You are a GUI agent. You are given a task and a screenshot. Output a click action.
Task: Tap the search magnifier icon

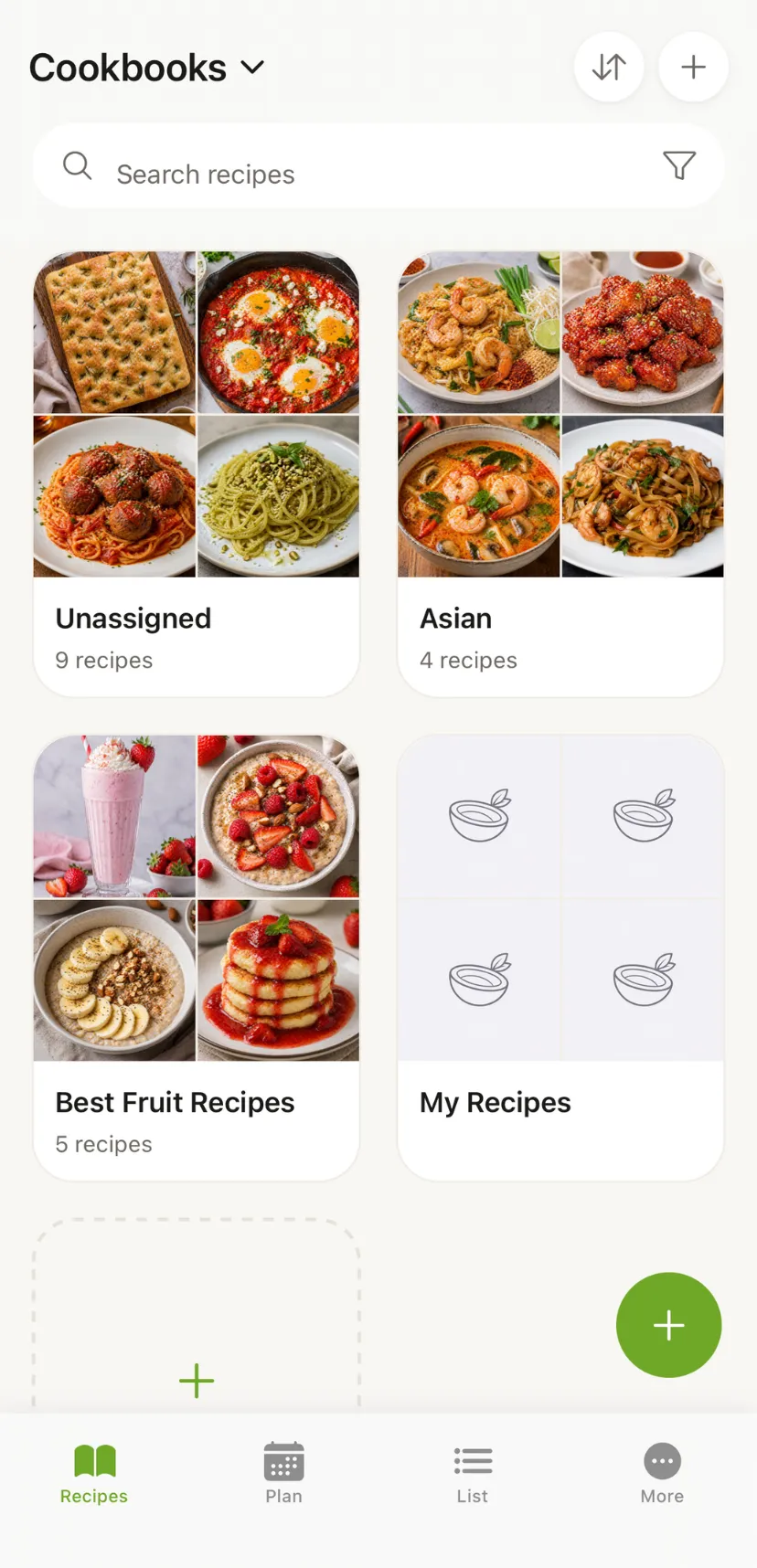click(77, 165)
